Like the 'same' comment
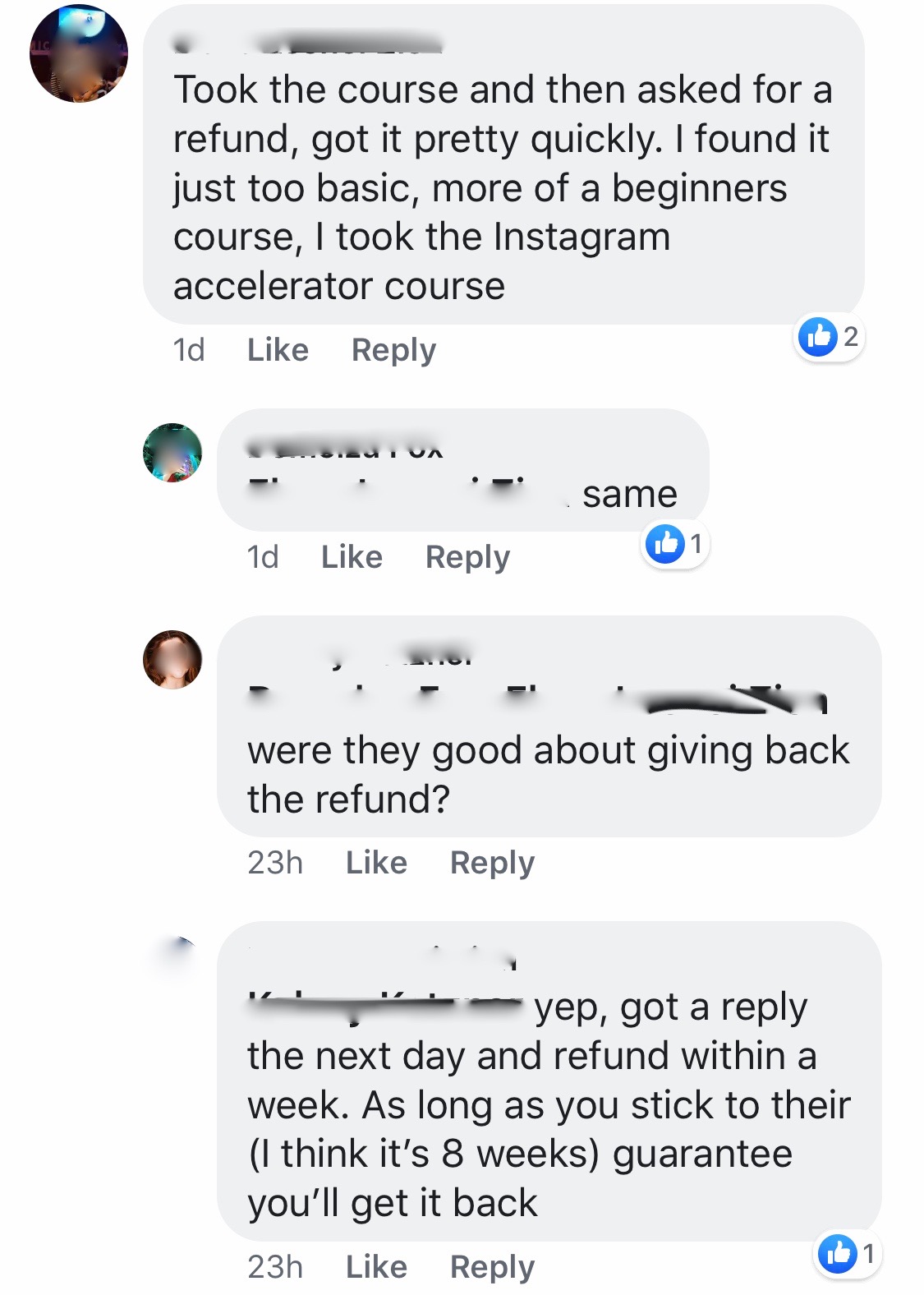The width and height of the screenshot is (924, 1295). pyautogui.click(x=352, y=557)
